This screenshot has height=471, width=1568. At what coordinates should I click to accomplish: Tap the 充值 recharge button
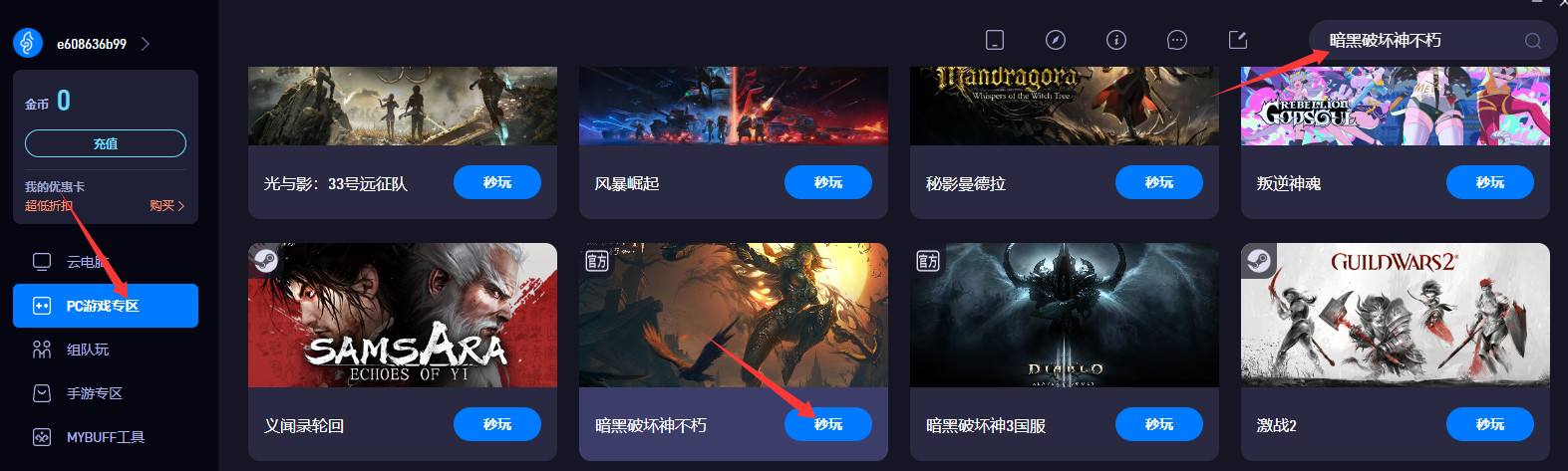pos(105,143)
